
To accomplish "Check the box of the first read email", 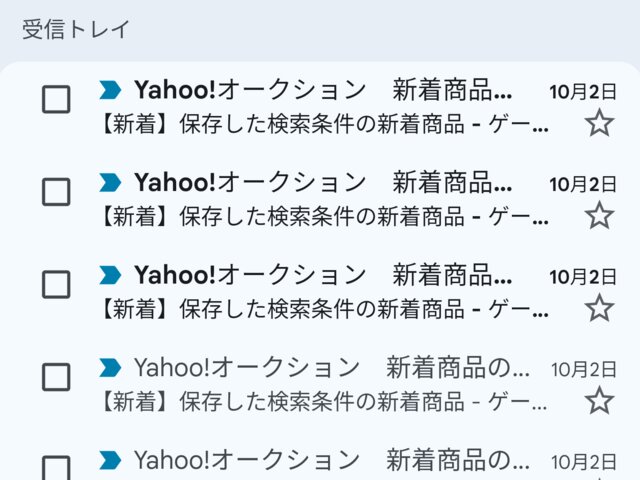I will [56, 377].
